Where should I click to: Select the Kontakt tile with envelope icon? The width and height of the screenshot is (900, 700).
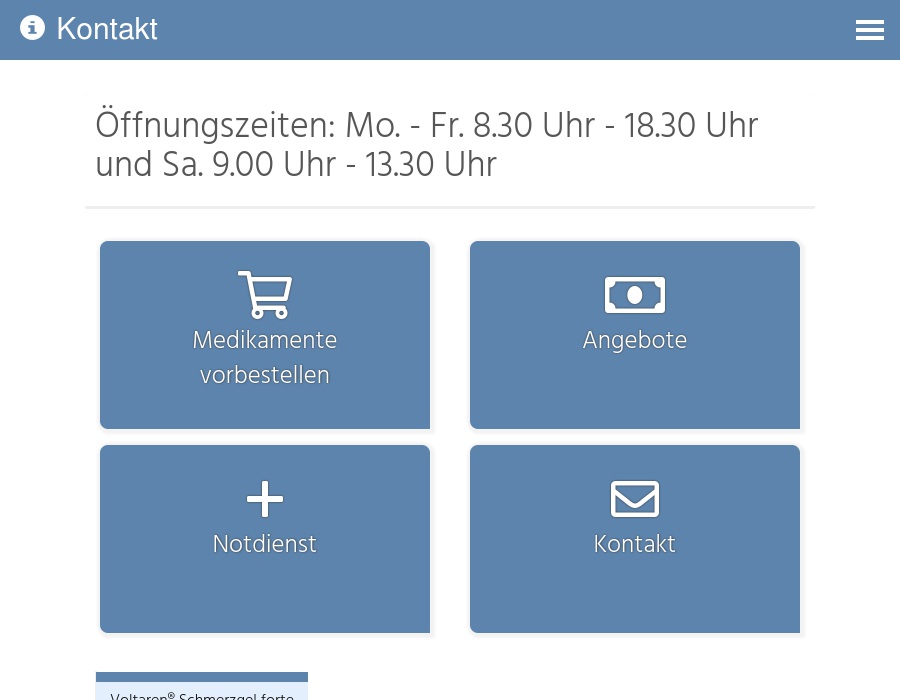click(x=635, y=539)
